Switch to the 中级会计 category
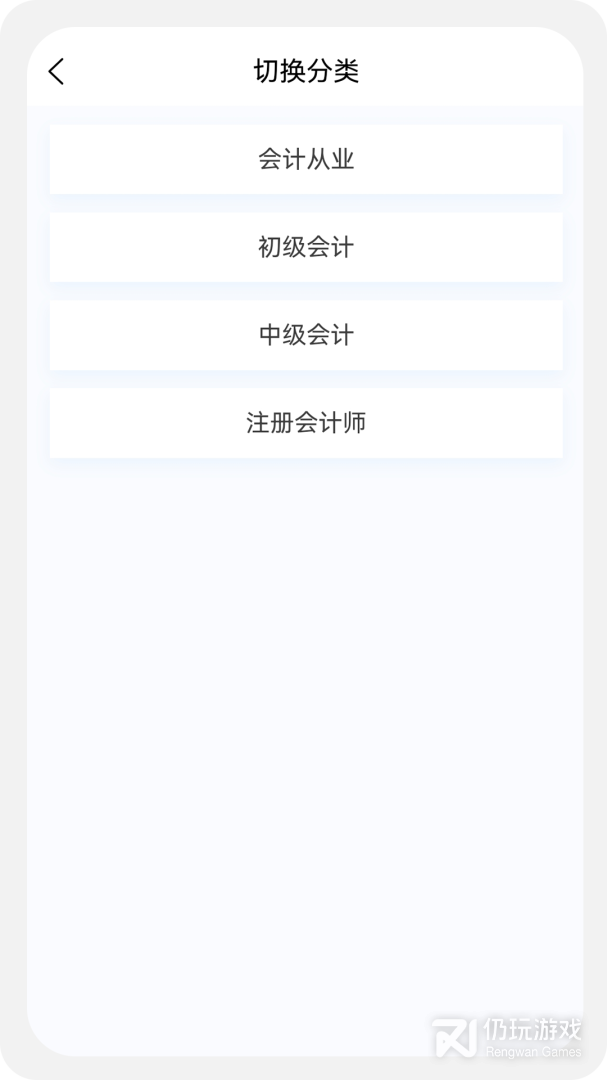 coord(306,335)
